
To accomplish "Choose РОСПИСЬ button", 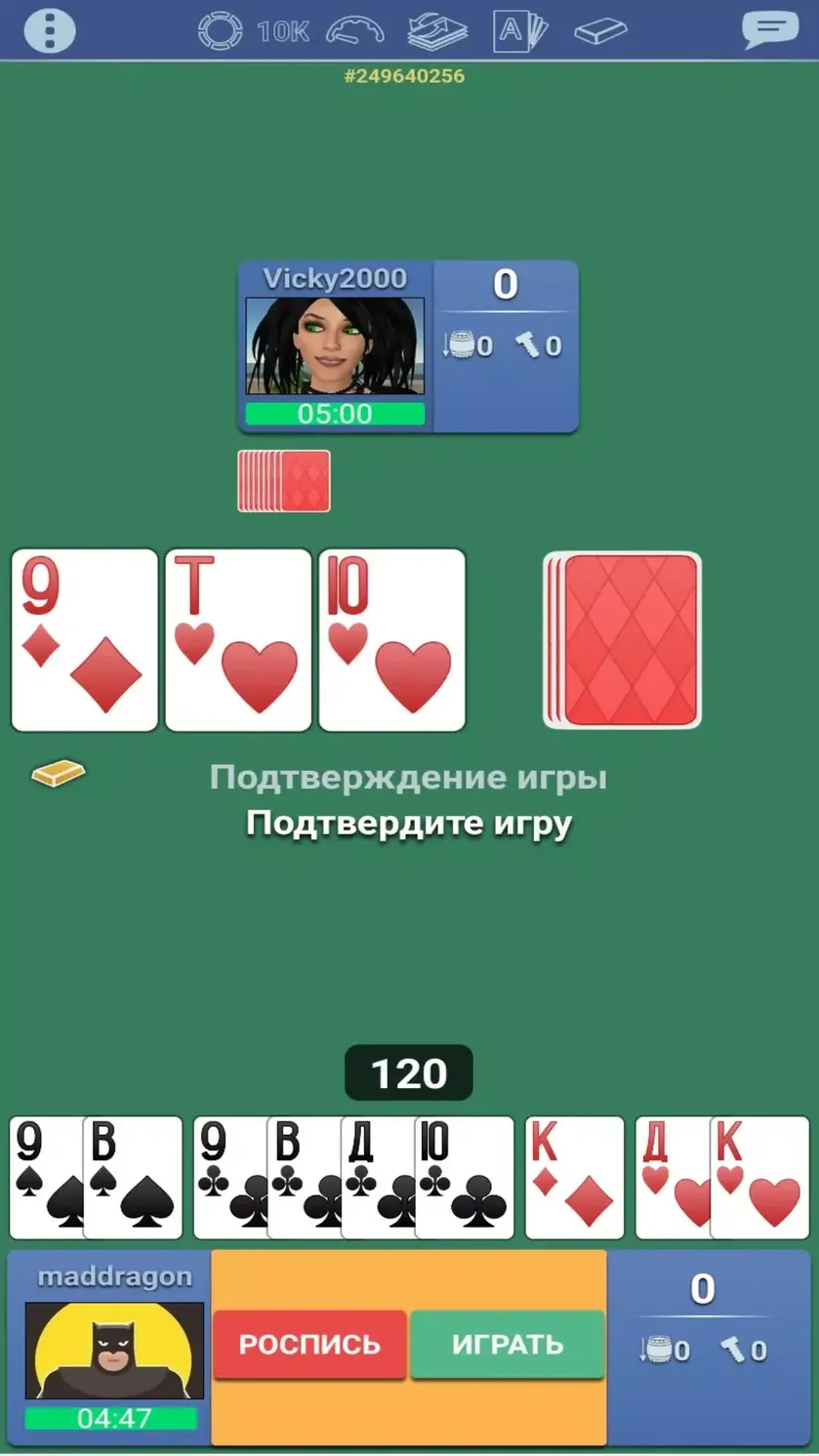I will point(309,1344).
